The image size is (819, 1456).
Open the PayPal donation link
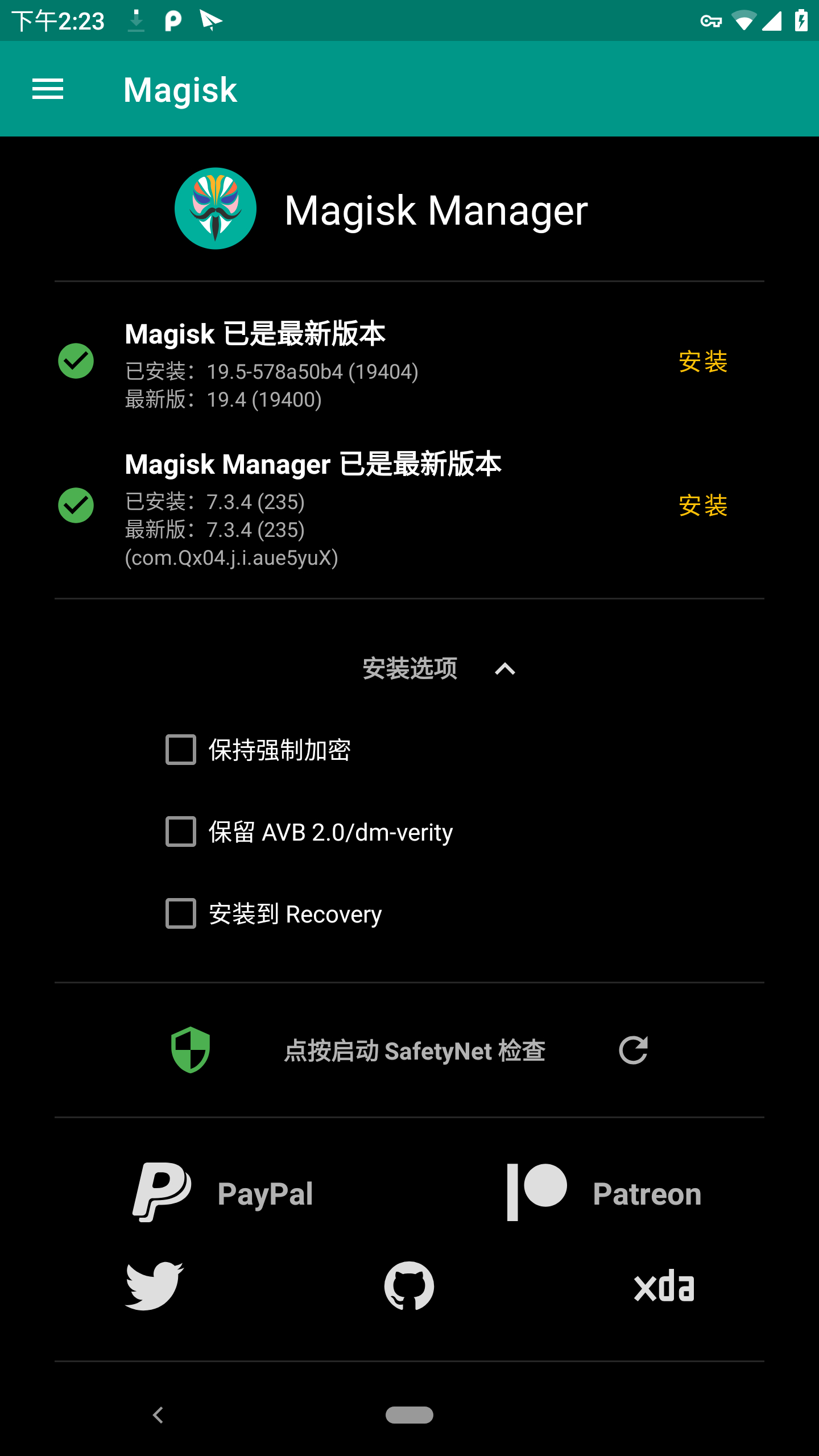[x=223, y=1193]
